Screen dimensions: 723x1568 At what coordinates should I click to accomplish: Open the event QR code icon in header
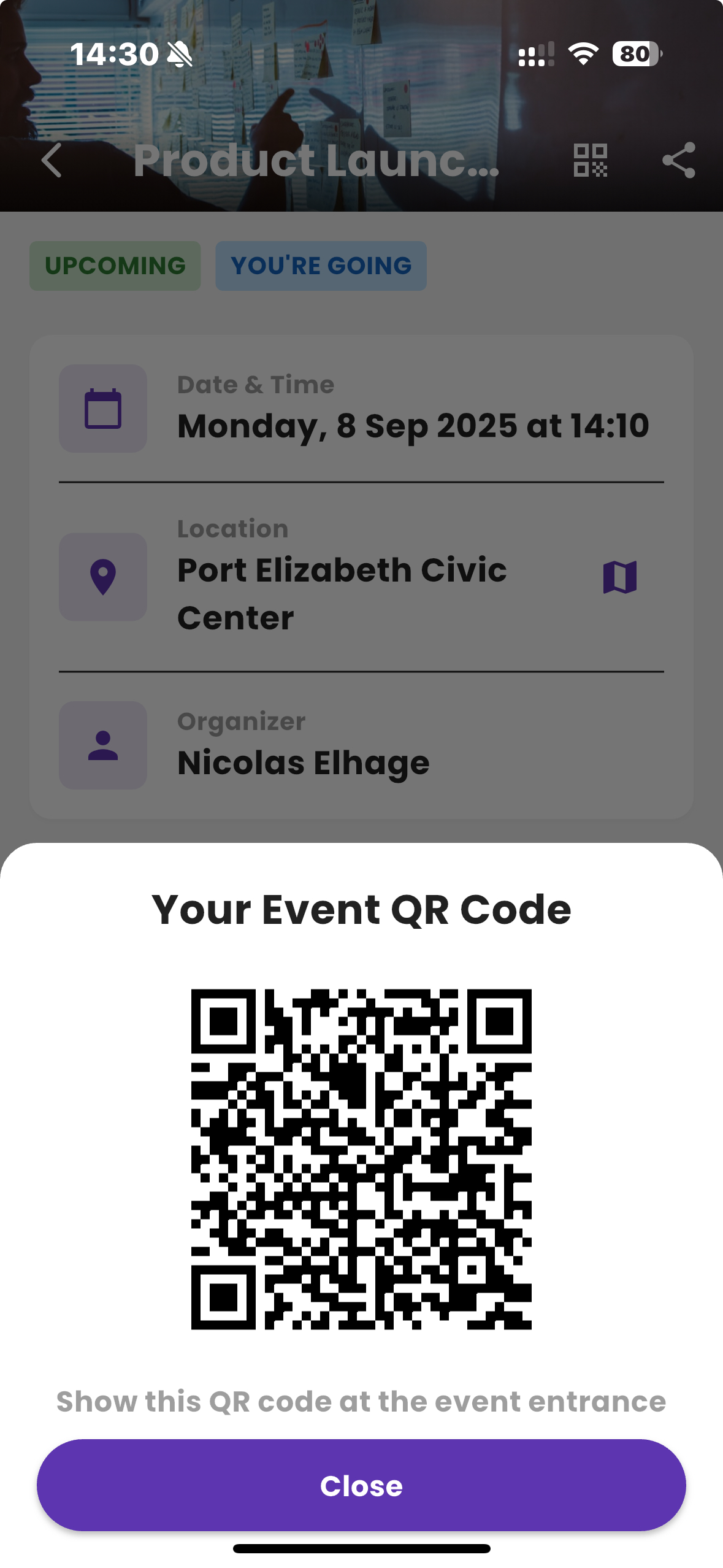[x=591, y=161]
